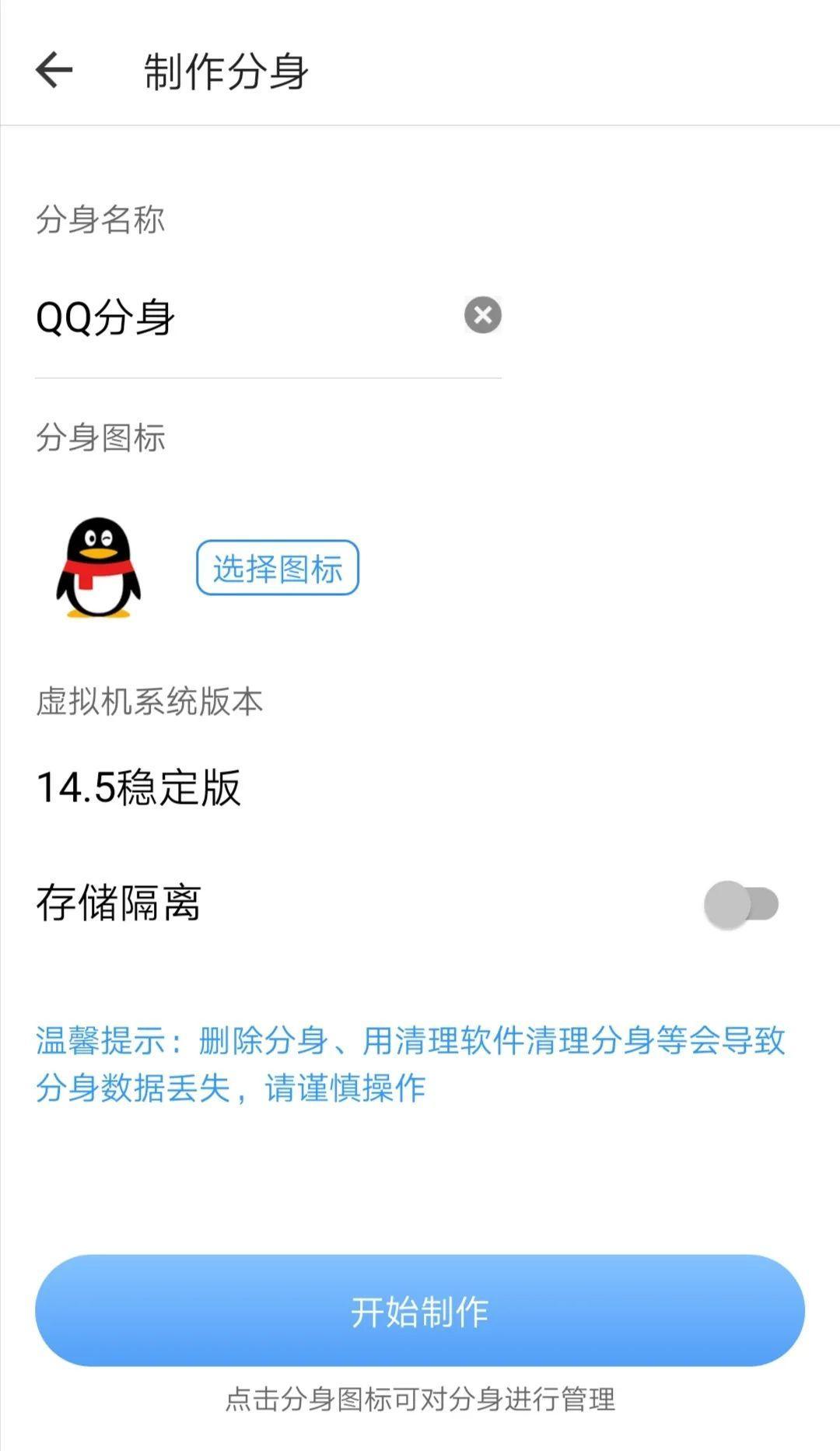
Task: Enable storage isolation via its switch
Action: [x=741, y=904]
